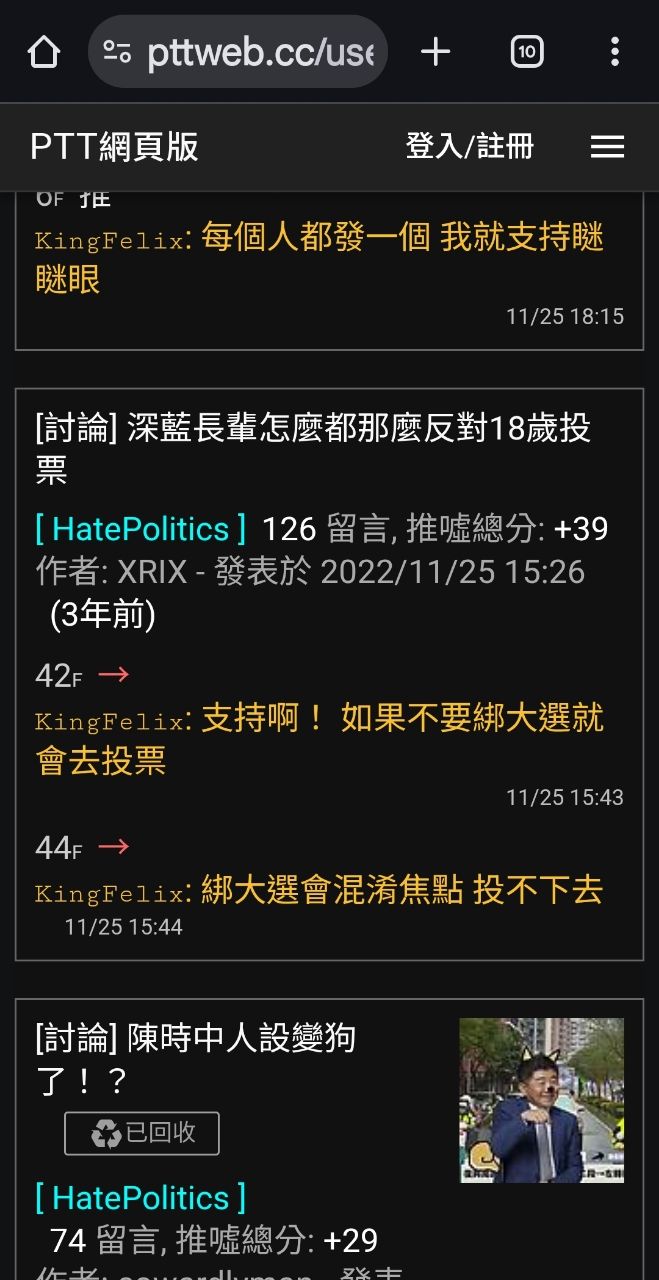Screen dimensions: 659x1280
Task: Open the site hamburger menu
Action: coord(607,147)
